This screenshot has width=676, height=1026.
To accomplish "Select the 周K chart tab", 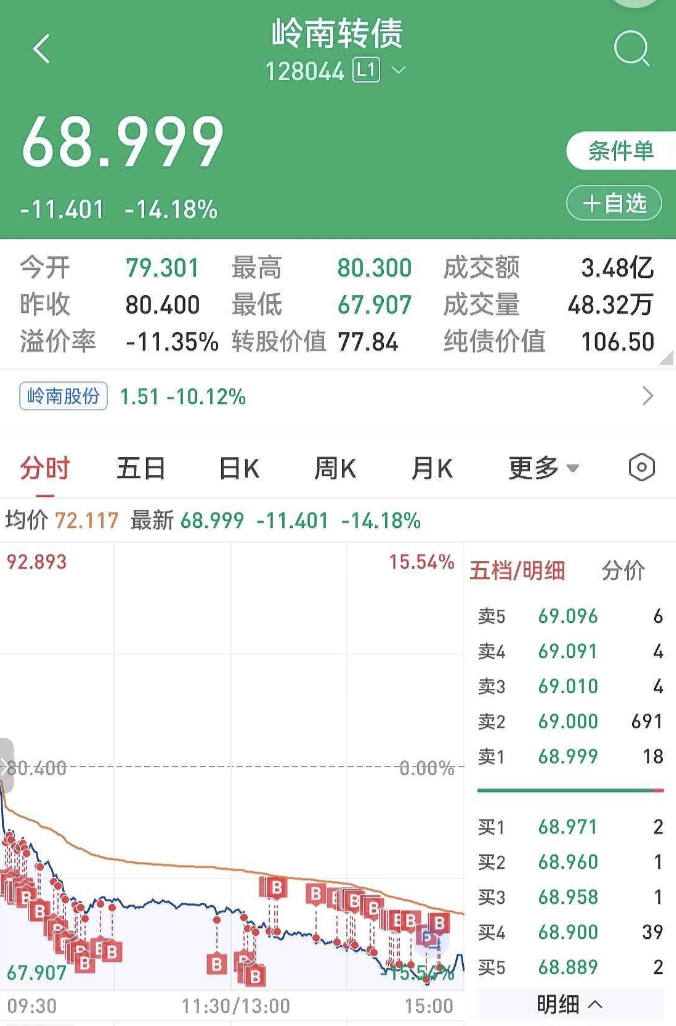I will pos(335,468).
